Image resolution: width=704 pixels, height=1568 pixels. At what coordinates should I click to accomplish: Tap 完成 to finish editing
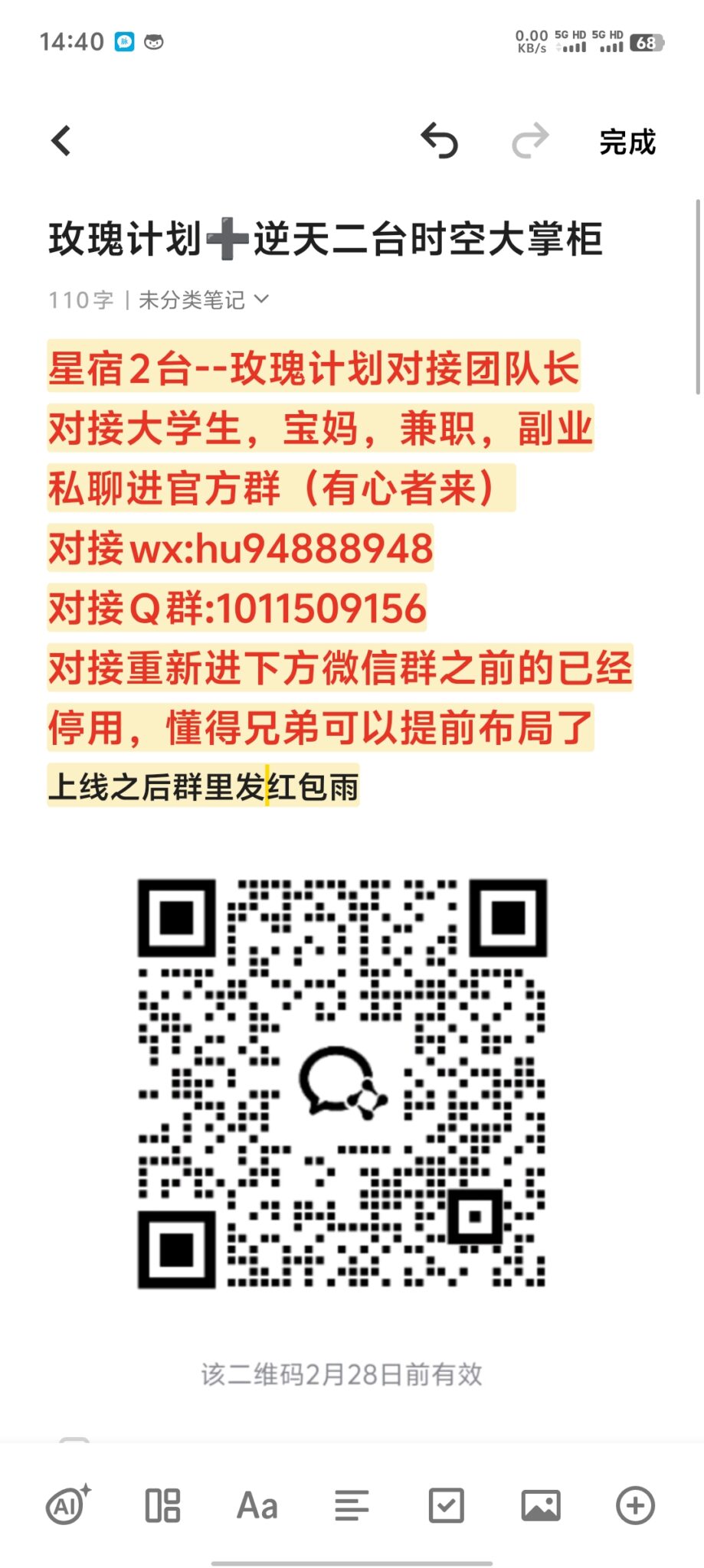[627, 142]
